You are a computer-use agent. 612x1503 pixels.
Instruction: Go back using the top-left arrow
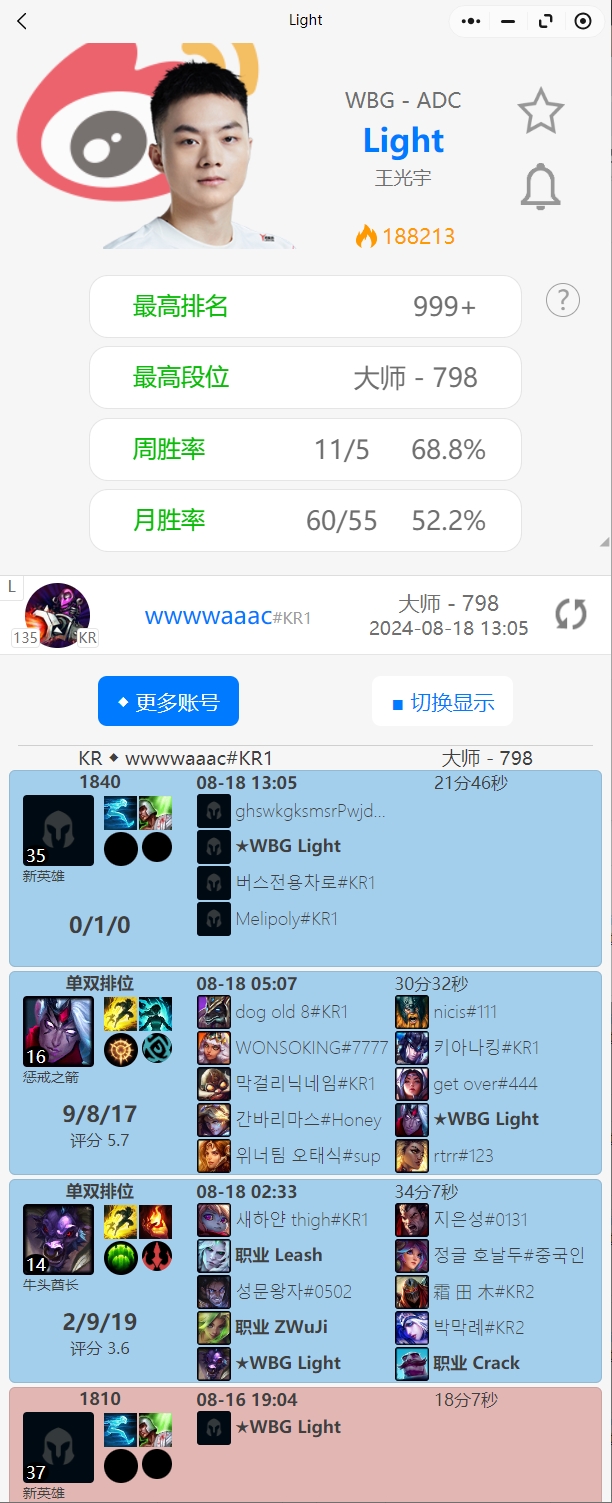[x=22, y=21]
